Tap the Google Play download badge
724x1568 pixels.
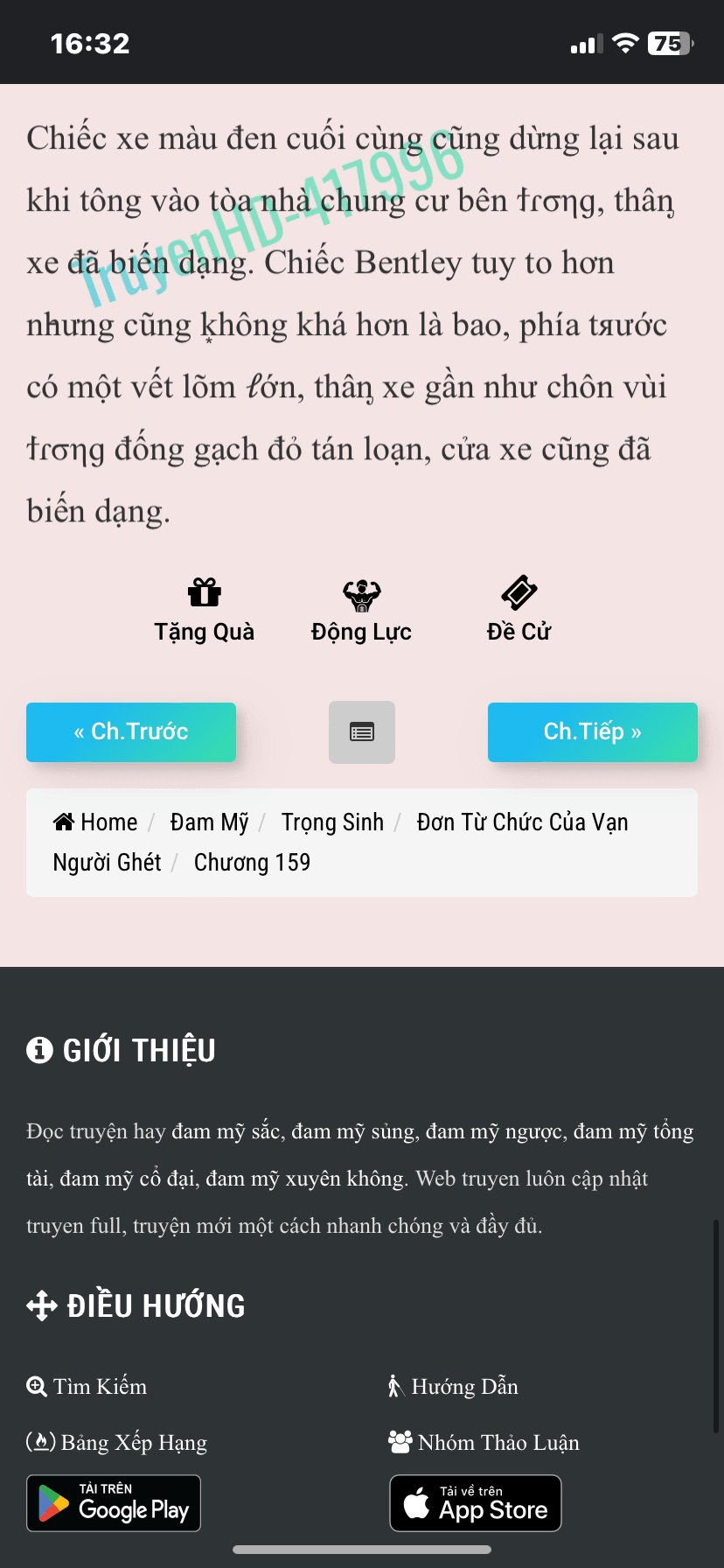114,1503
